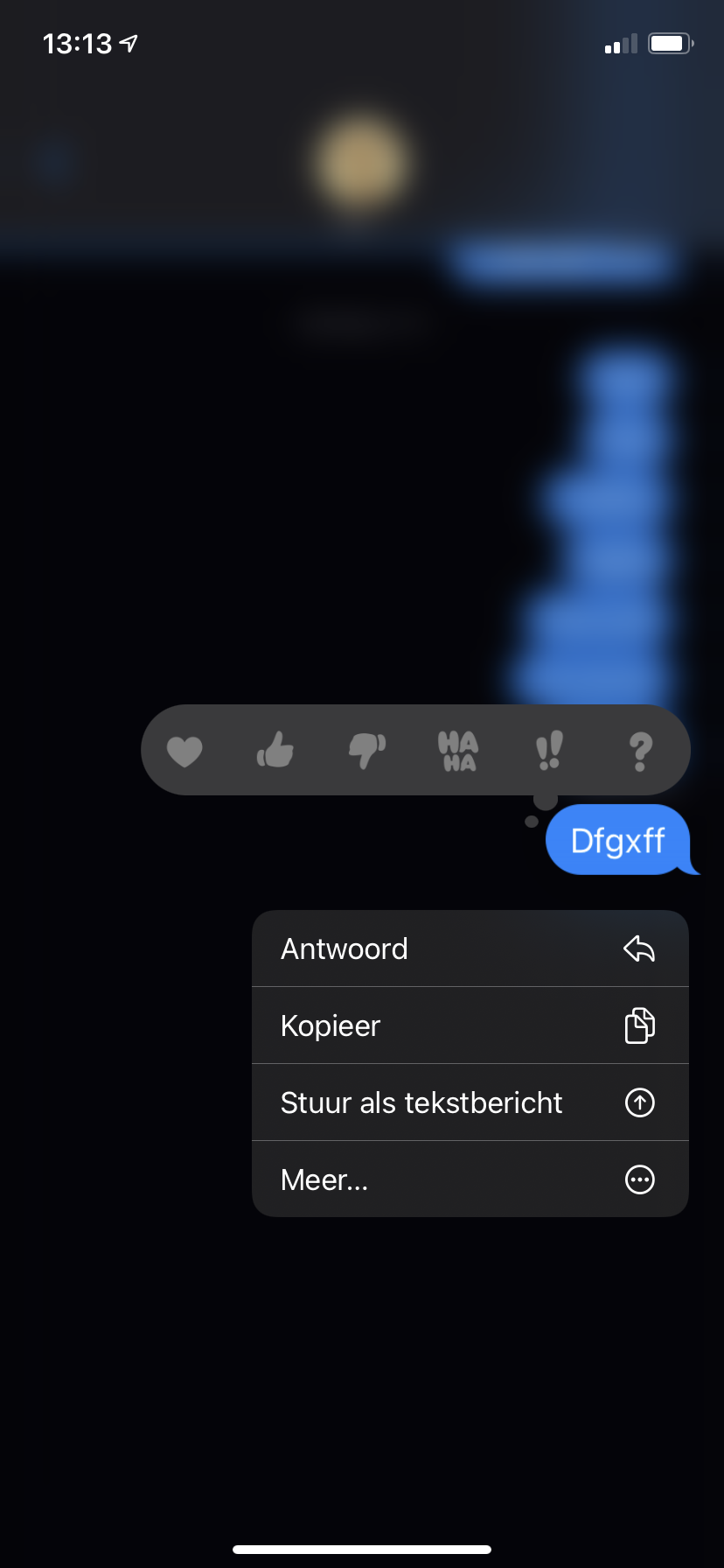Select Stuur als tekstbericht
Viewport: 724px width, 1568px height.
point(470,1102)
